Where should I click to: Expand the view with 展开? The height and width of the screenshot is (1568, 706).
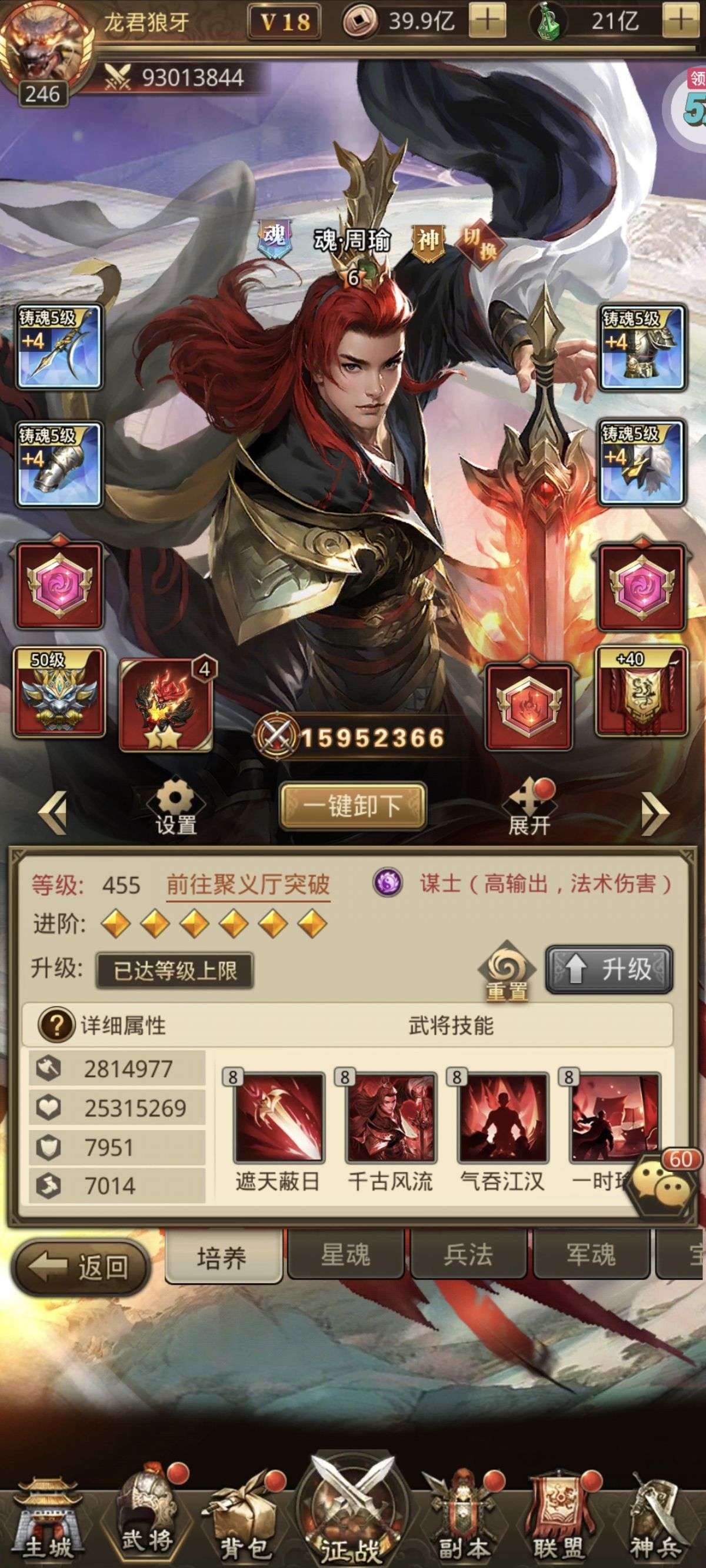[529, 806]
